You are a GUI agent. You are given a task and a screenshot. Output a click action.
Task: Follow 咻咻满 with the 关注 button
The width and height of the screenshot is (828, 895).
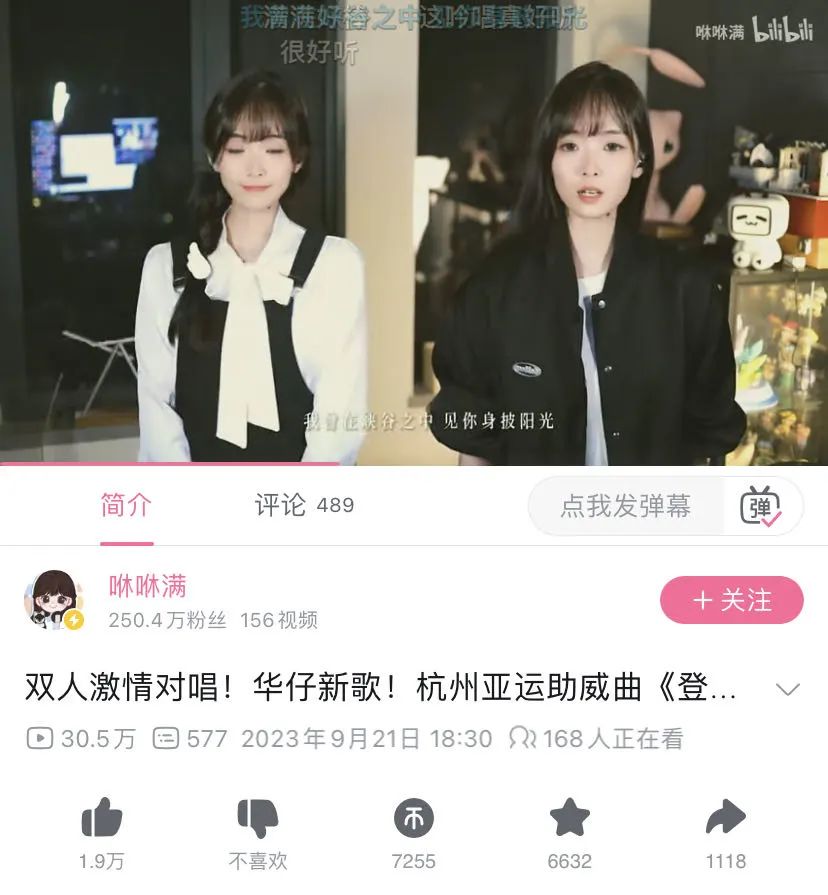[731, 600]
